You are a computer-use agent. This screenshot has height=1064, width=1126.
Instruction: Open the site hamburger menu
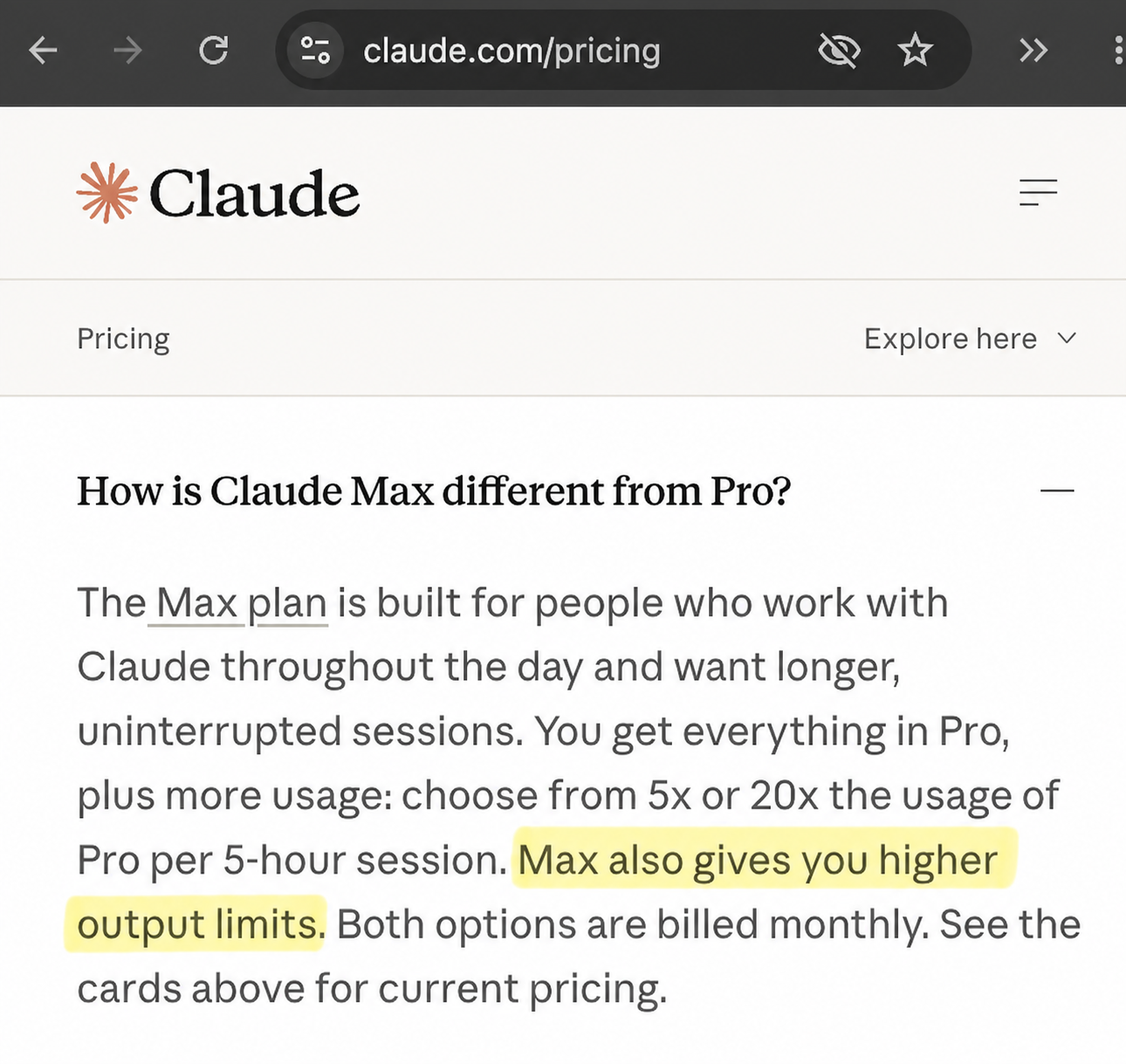pos(1038,192)
